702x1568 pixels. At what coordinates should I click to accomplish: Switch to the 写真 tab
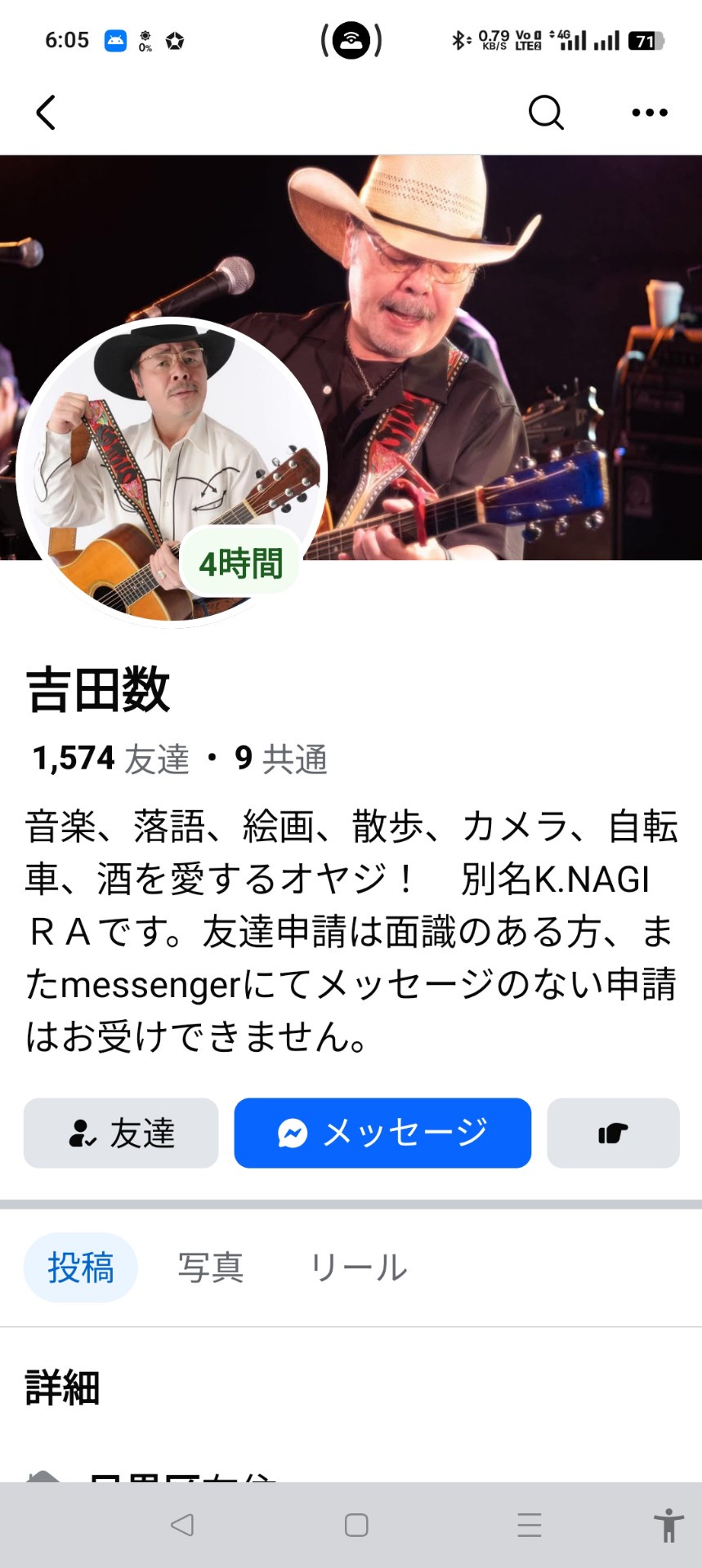tap(211, 1267)
